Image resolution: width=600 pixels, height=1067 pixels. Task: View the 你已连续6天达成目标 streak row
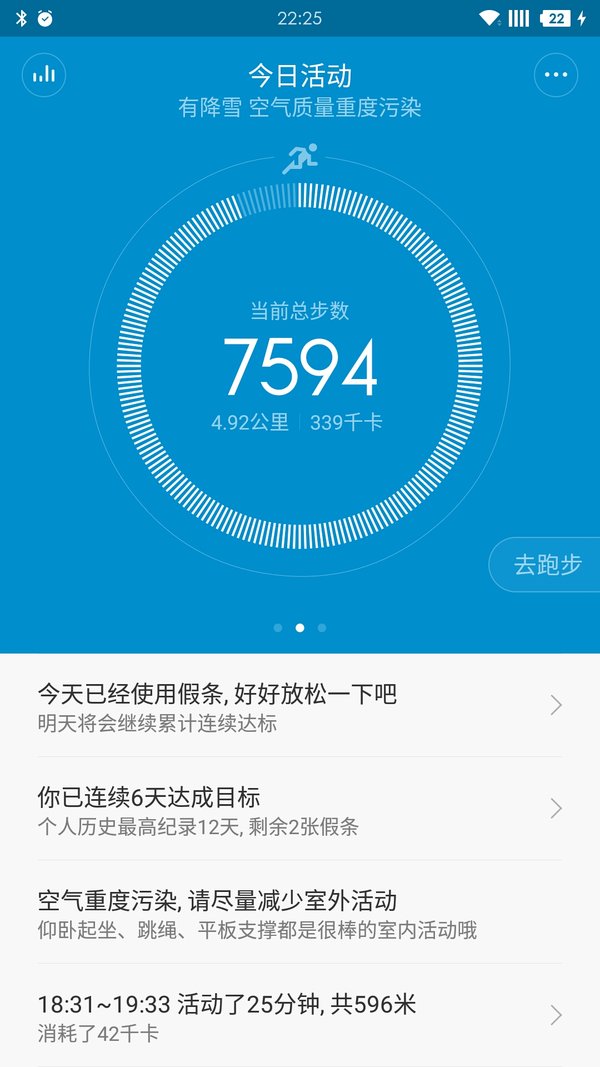(300, 808)
